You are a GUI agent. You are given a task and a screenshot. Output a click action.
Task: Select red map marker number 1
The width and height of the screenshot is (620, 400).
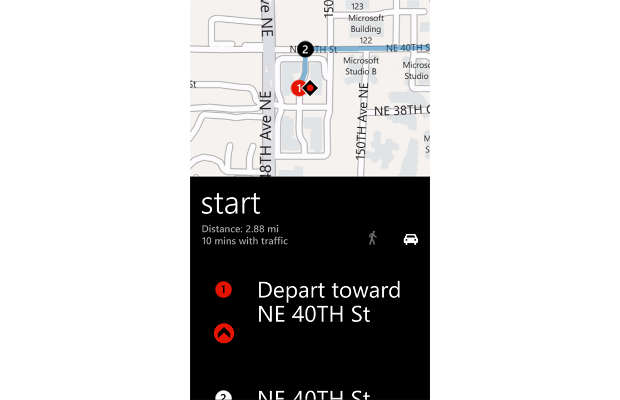click(298, 88)
